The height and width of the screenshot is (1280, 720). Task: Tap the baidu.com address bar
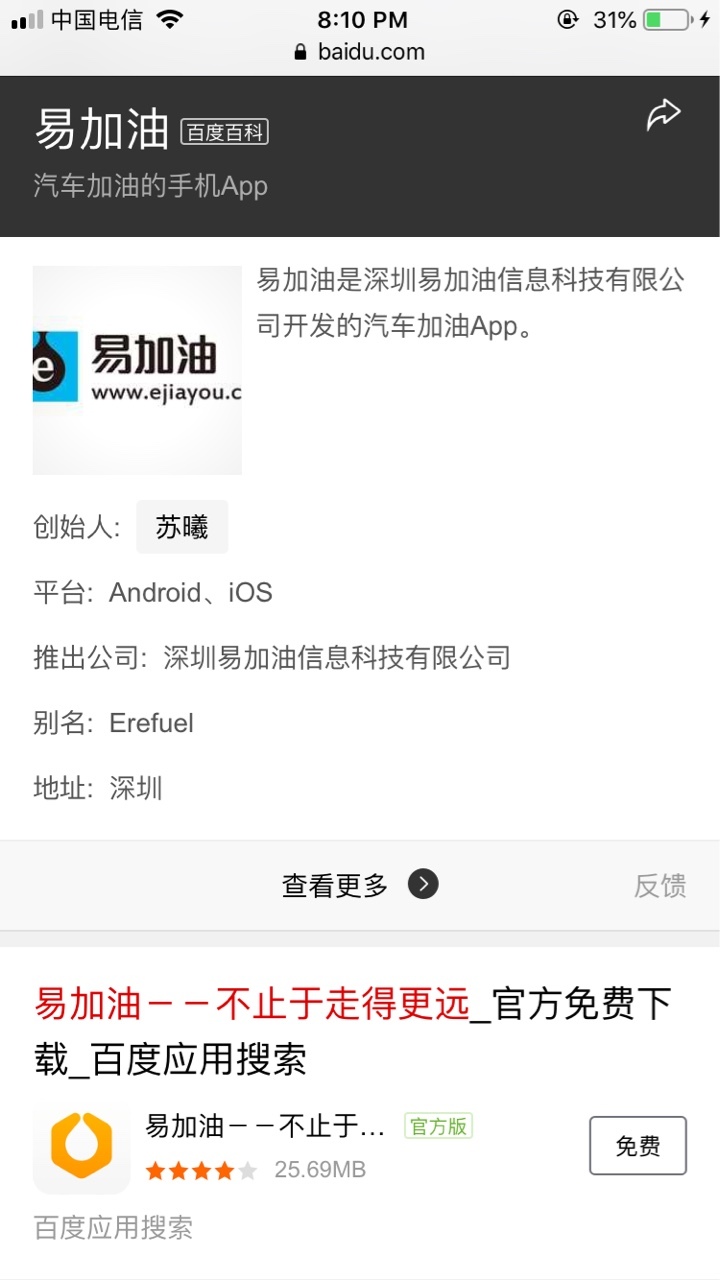tap(360, 52)
